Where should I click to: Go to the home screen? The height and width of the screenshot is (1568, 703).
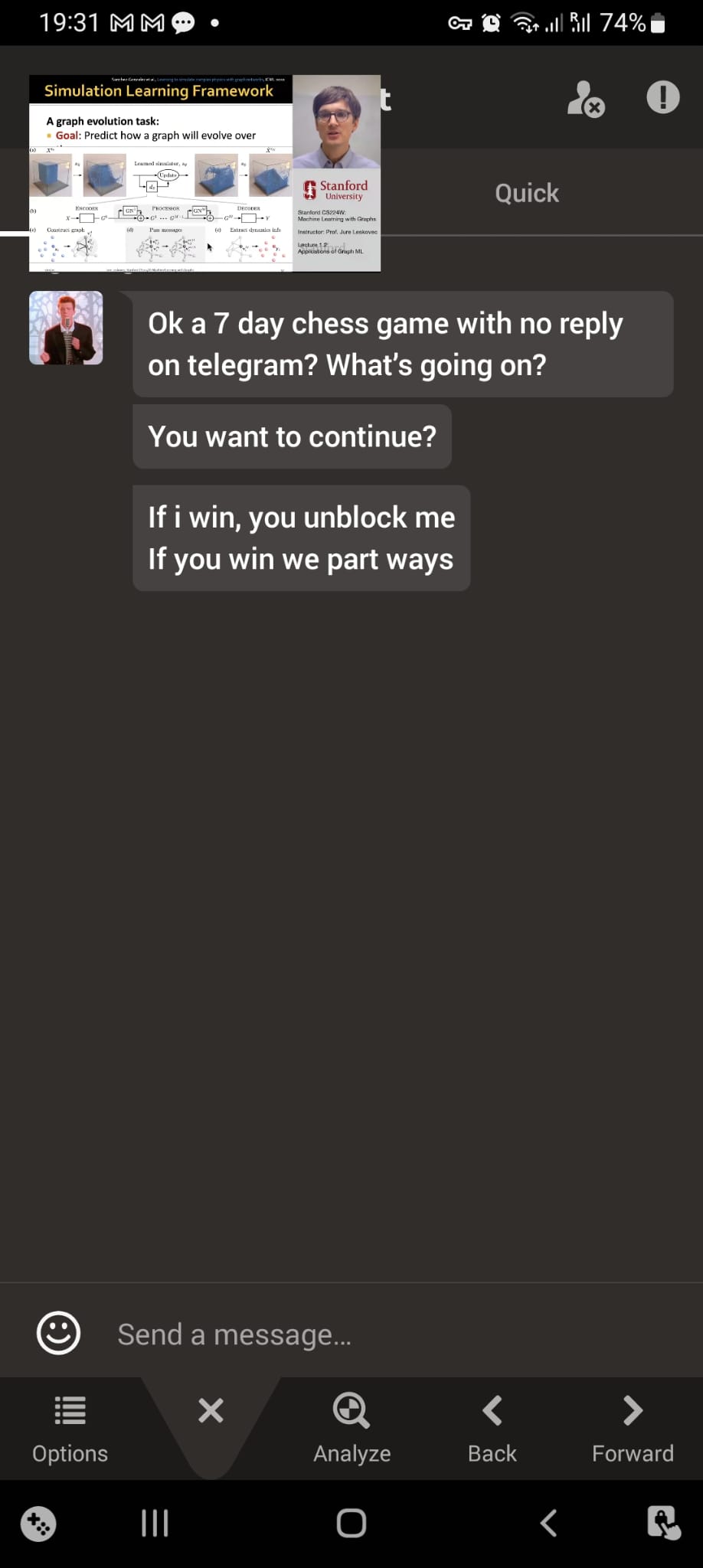[x=351, y=1523]
